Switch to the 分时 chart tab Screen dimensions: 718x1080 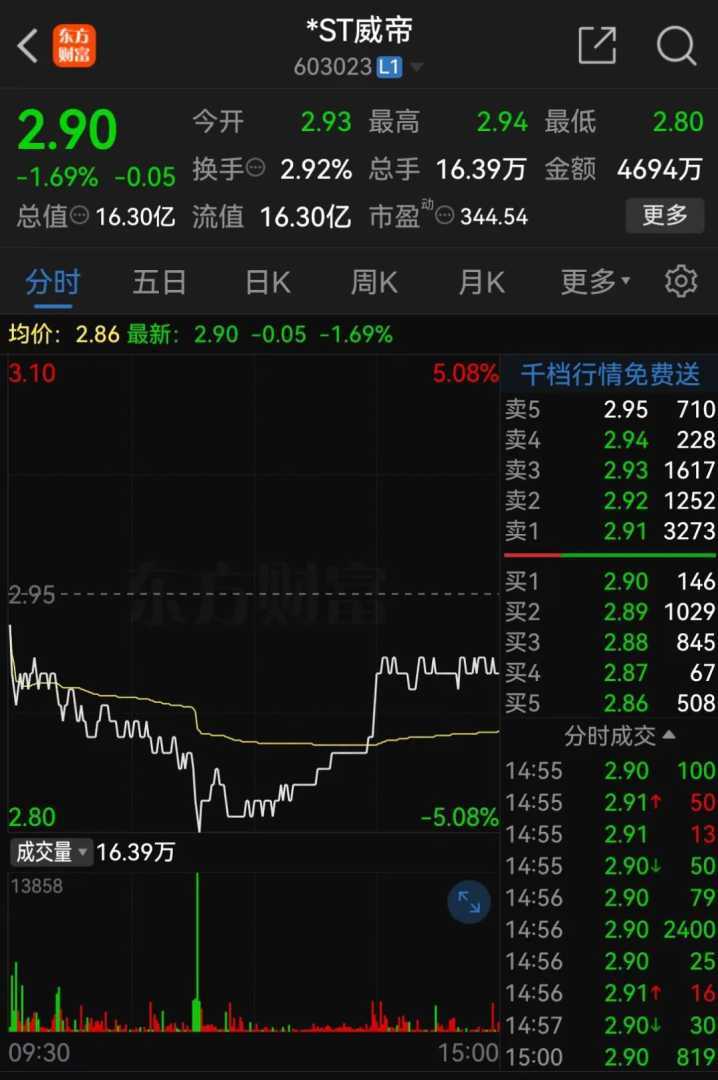[x=53, y=283]
